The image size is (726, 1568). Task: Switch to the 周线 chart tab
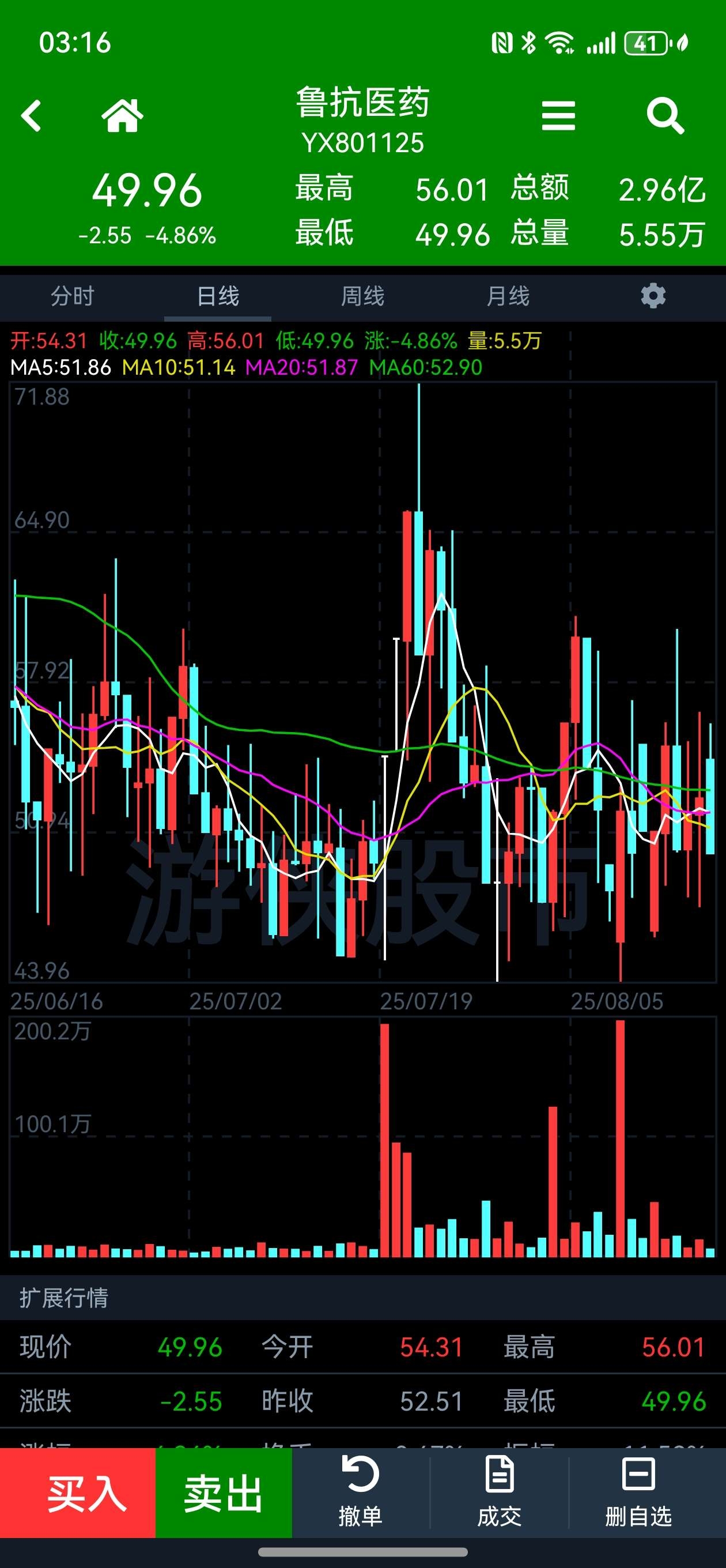coord(362,296)
